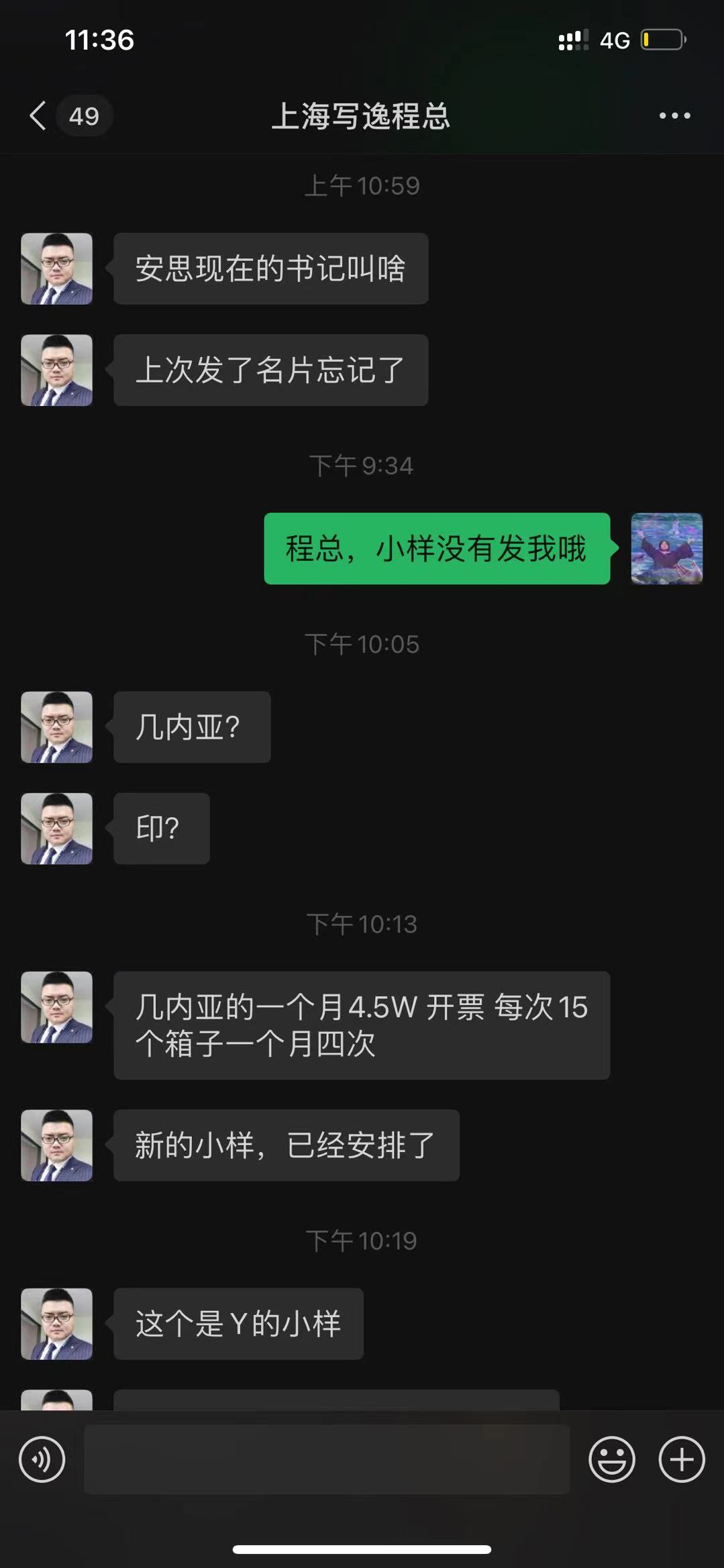This screenshot has width=724, height=1568.
Task: Open my own avatar beside 程总，小样没有发我哦
Action: (666, 549)
